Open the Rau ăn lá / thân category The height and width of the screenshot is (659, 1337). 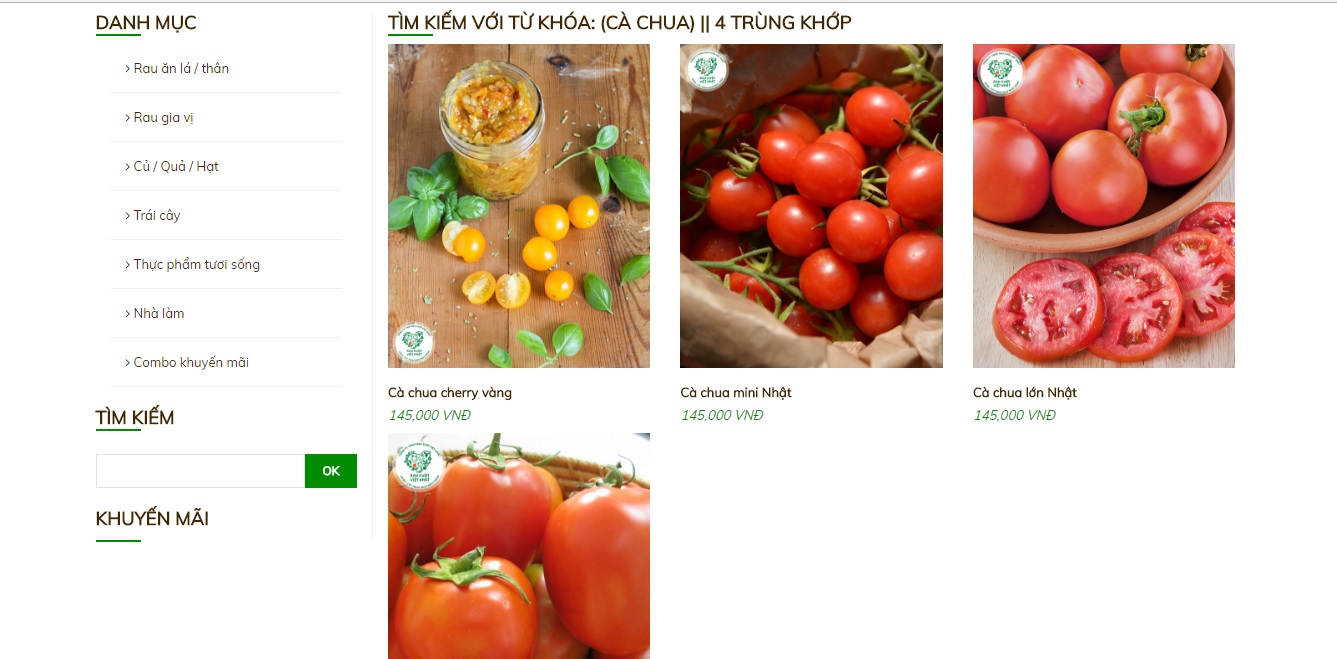181,68
